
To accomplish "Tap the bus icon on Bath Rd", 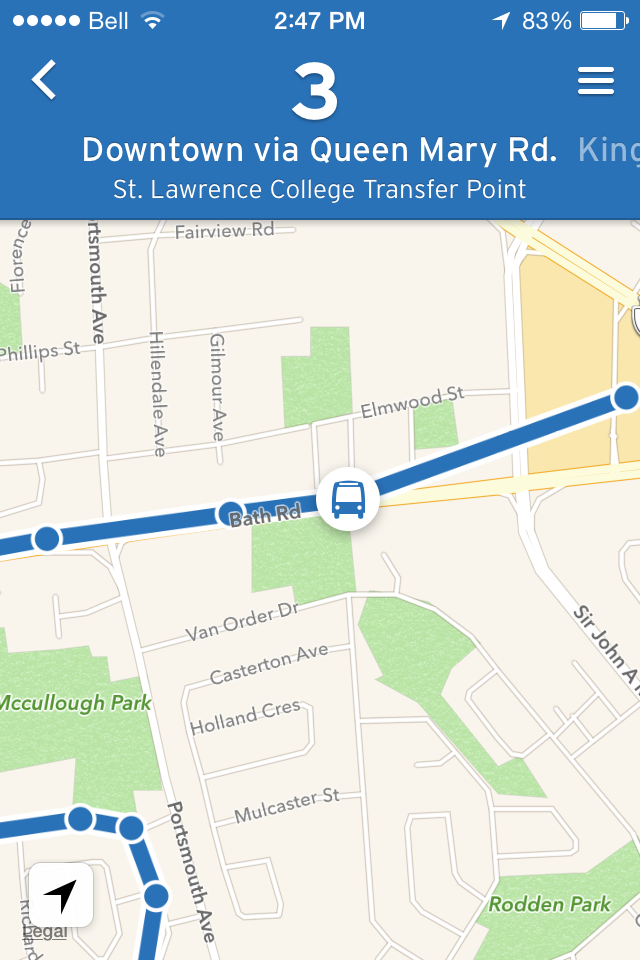I will tap(348, 498).
